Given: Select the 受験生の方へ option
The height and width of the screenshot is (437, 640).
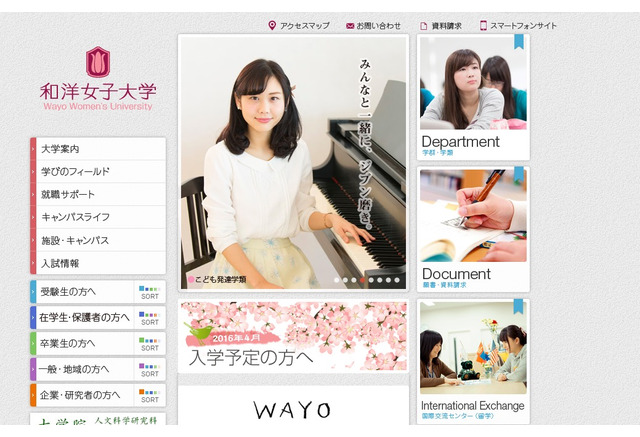Looking at the screenshot, I should [85, 292].
